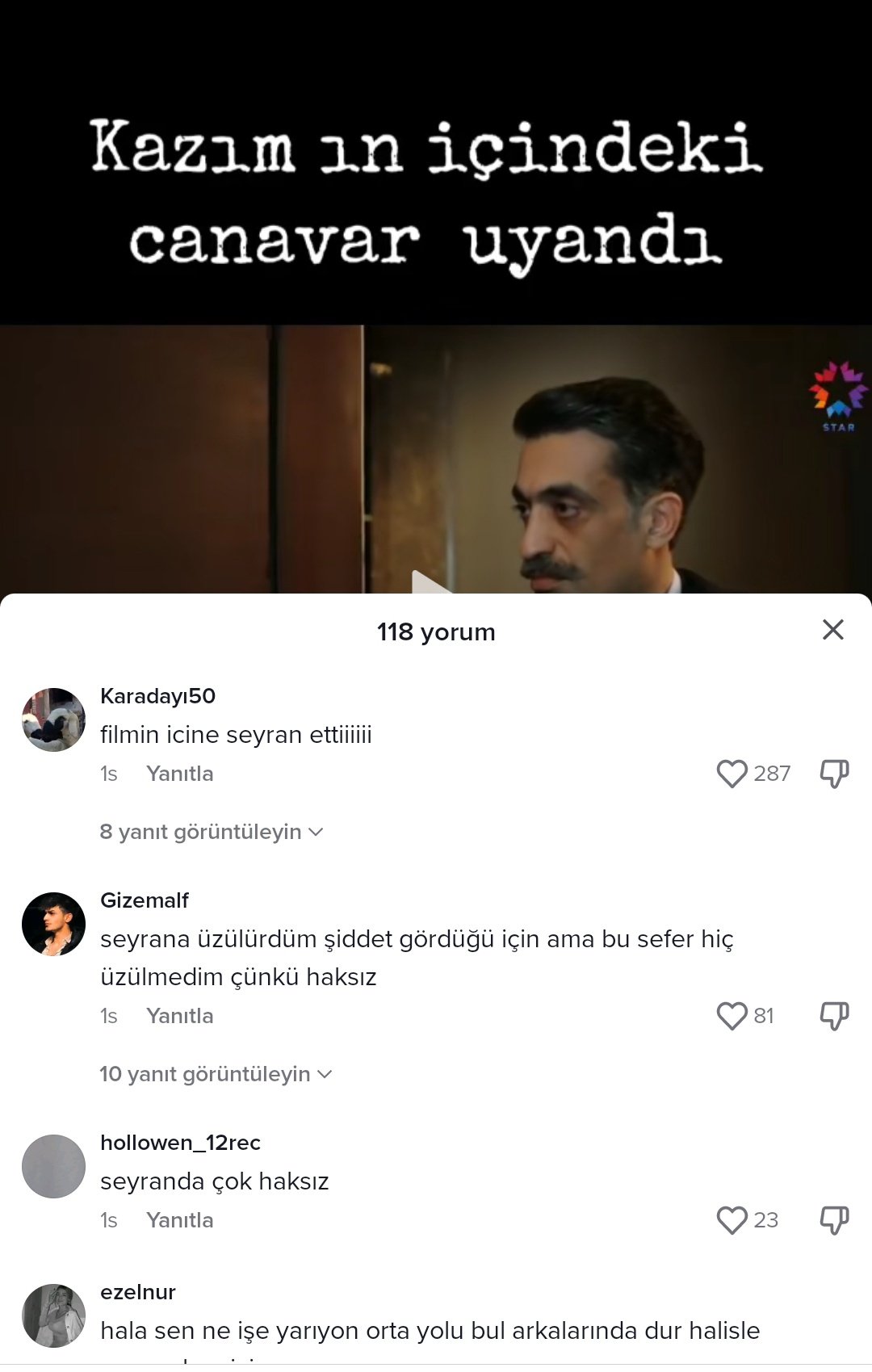Reply to Karadayı50's comment
872x1372 pixels.
click(179, 774)
